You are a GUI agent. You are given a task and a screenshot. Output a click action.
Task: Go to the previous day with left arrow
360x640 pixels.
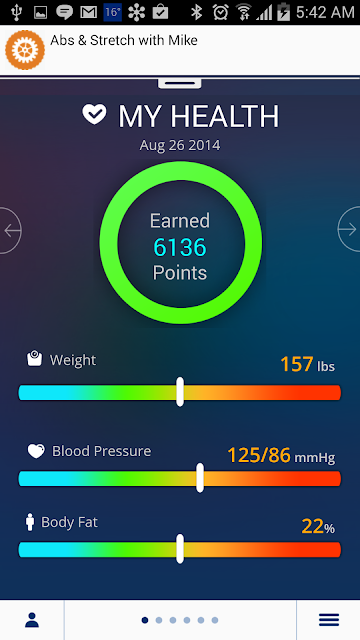(x=10, y=231)
